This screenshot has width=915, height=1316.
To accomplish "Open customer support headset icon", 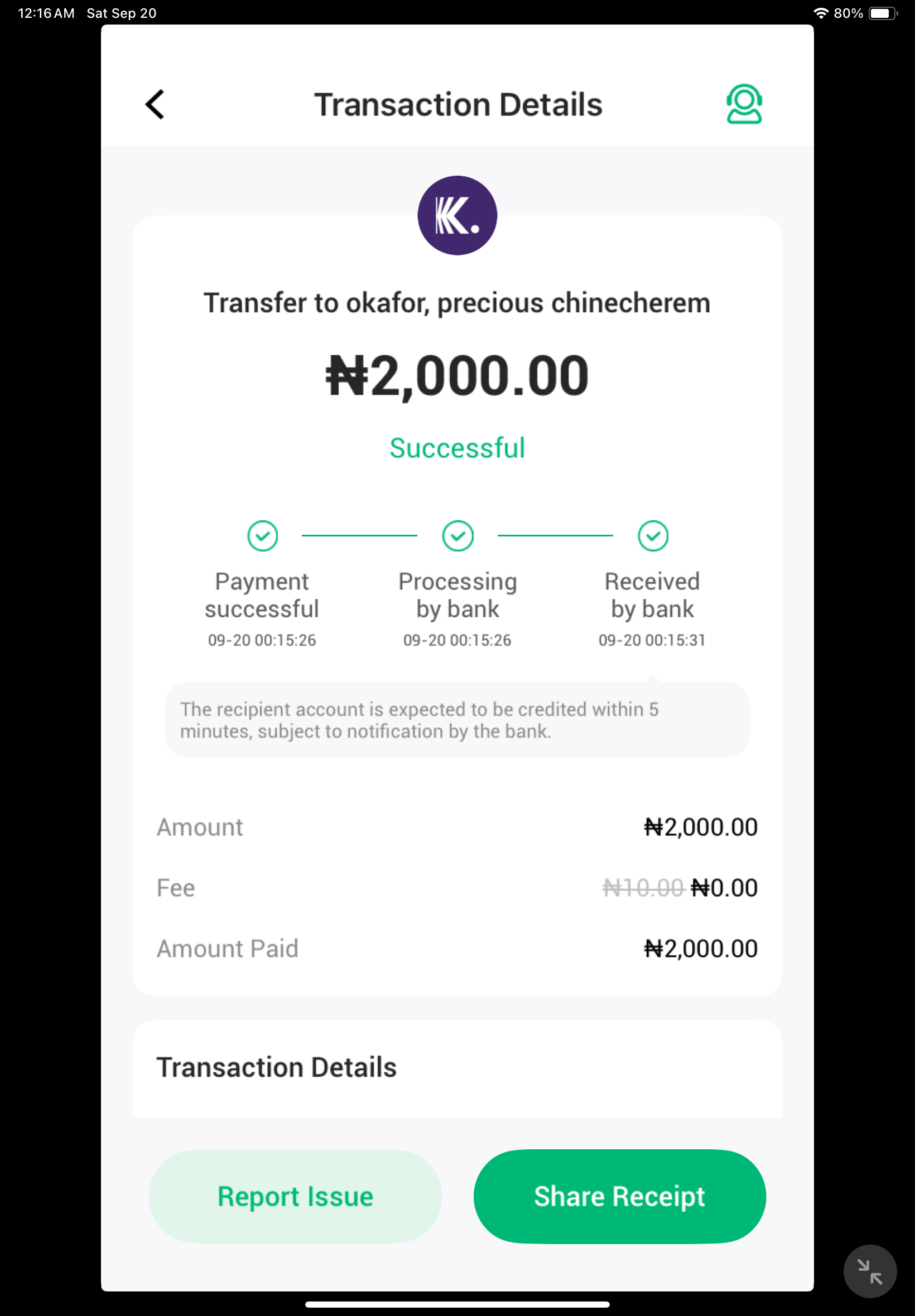I will pos(744,104).
